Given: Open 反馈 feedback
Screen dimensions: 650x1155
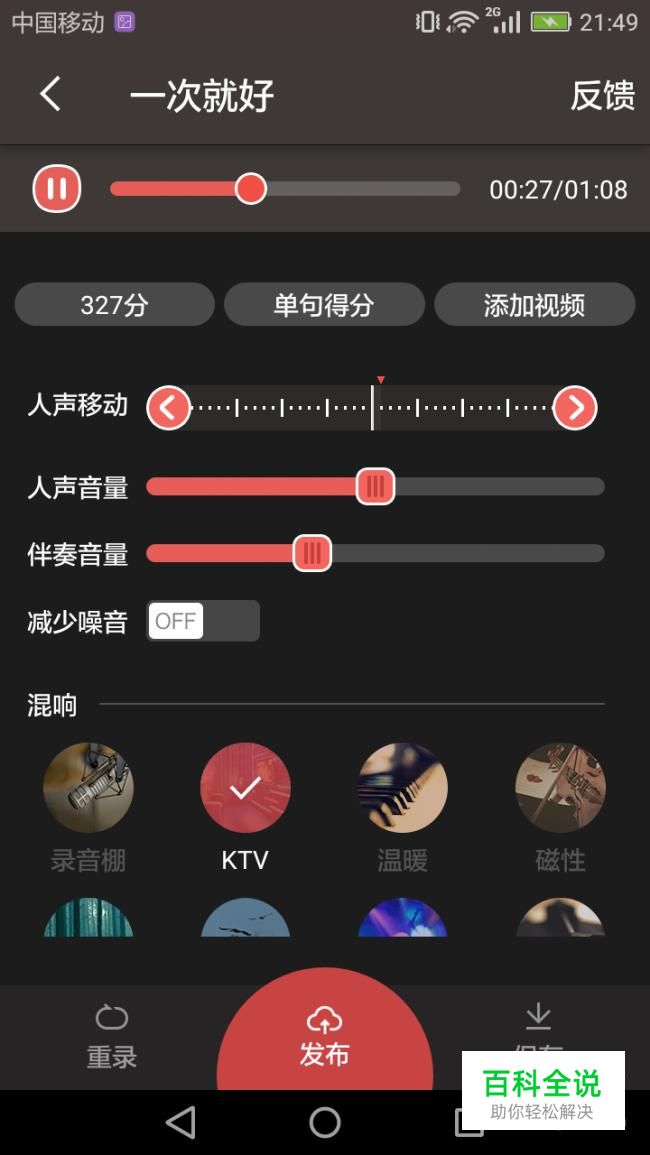Looking at the screenshot, I should click(x=602, y=95).
